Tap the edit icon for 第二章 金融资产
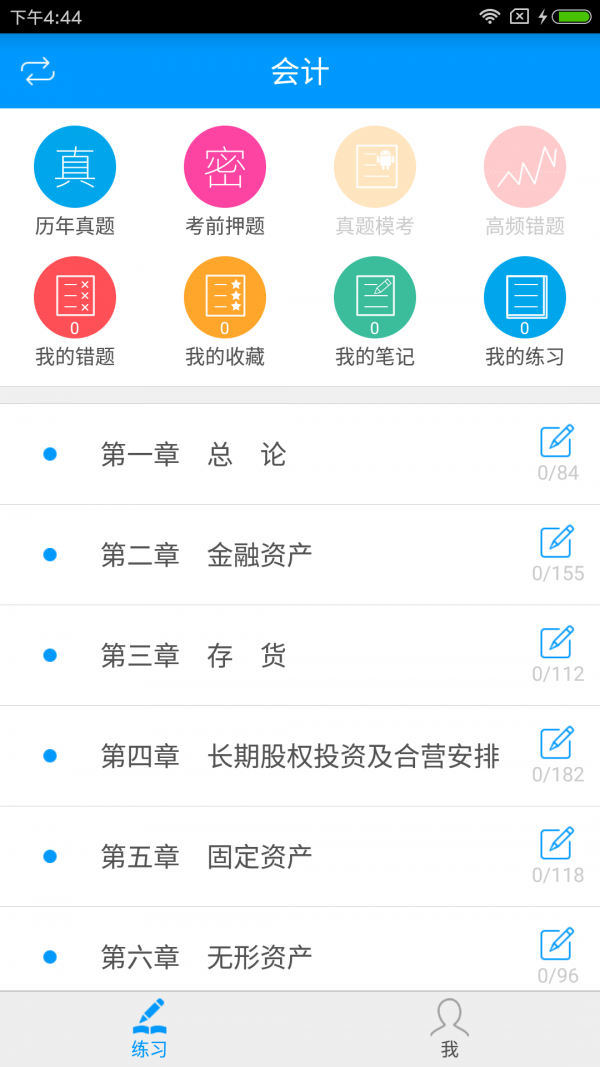This screenshot has height=1067, width=600. (557, 541)
